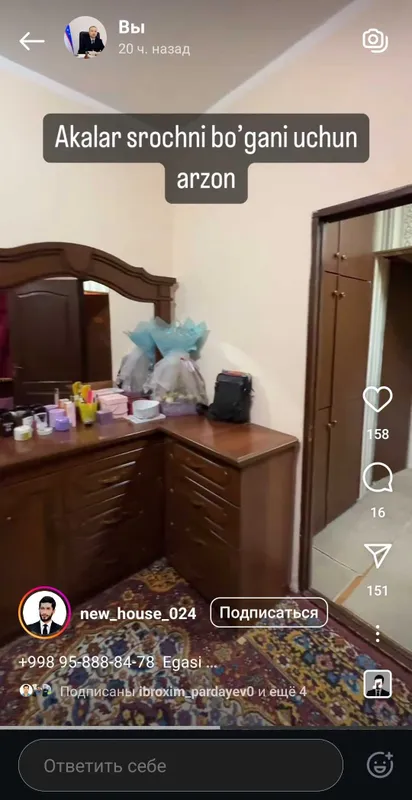The height and width of the screenshot is (800, 412).
Task: Open the comments bubble icon
Action: [x=378, y=478]
